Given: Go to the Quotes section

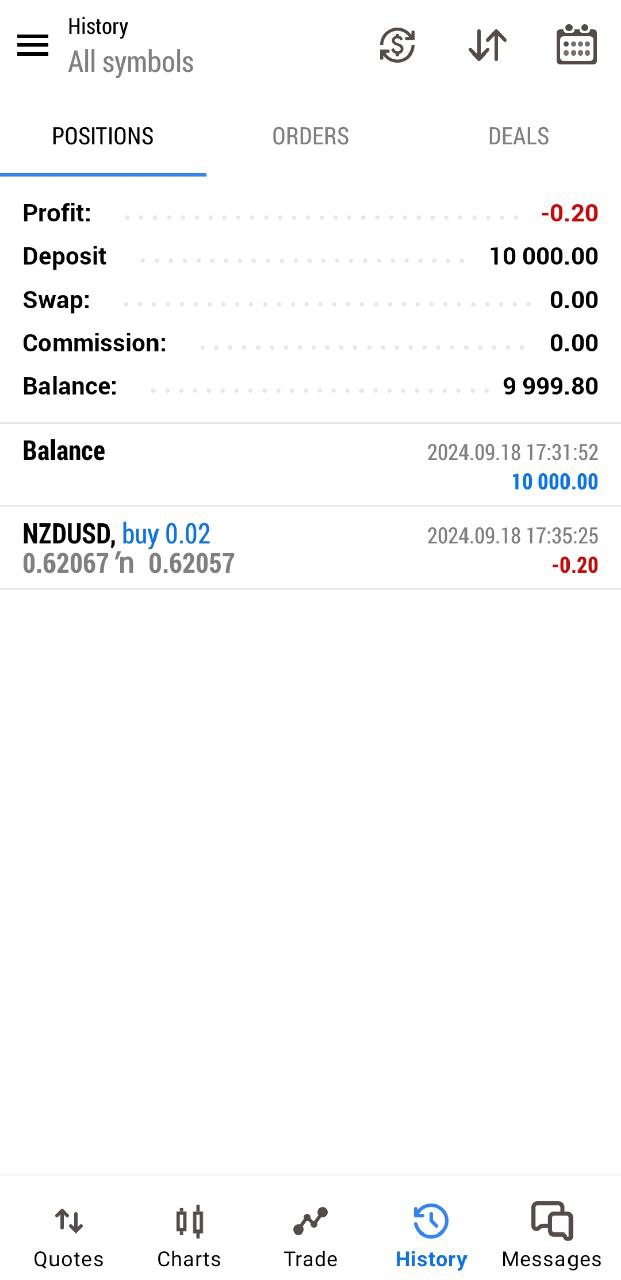Looking at the screenshot, I should click(69, 1236).
